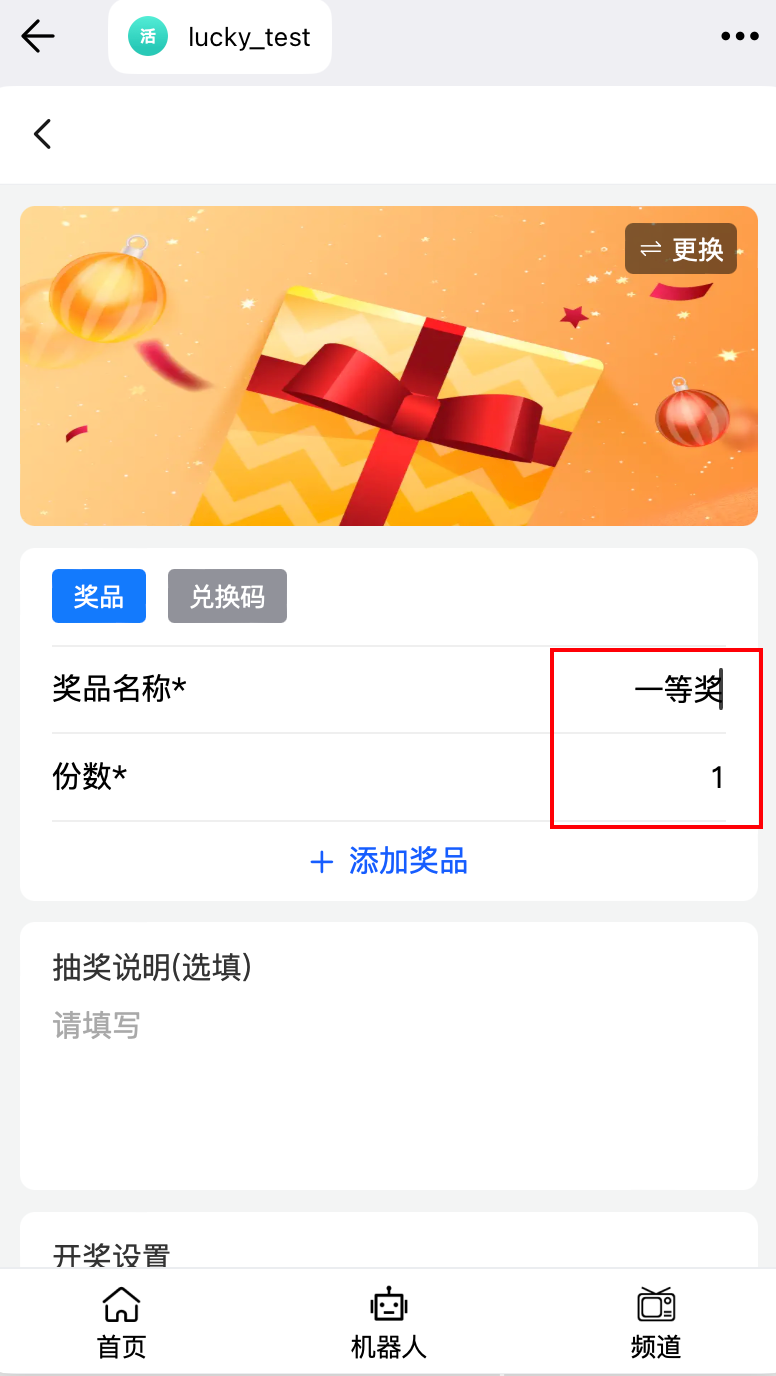Viewport: 776px width, 1376px height.
Task: Go back using the inner page chevron
Action: pyautogui.click(x=42, y=134)
